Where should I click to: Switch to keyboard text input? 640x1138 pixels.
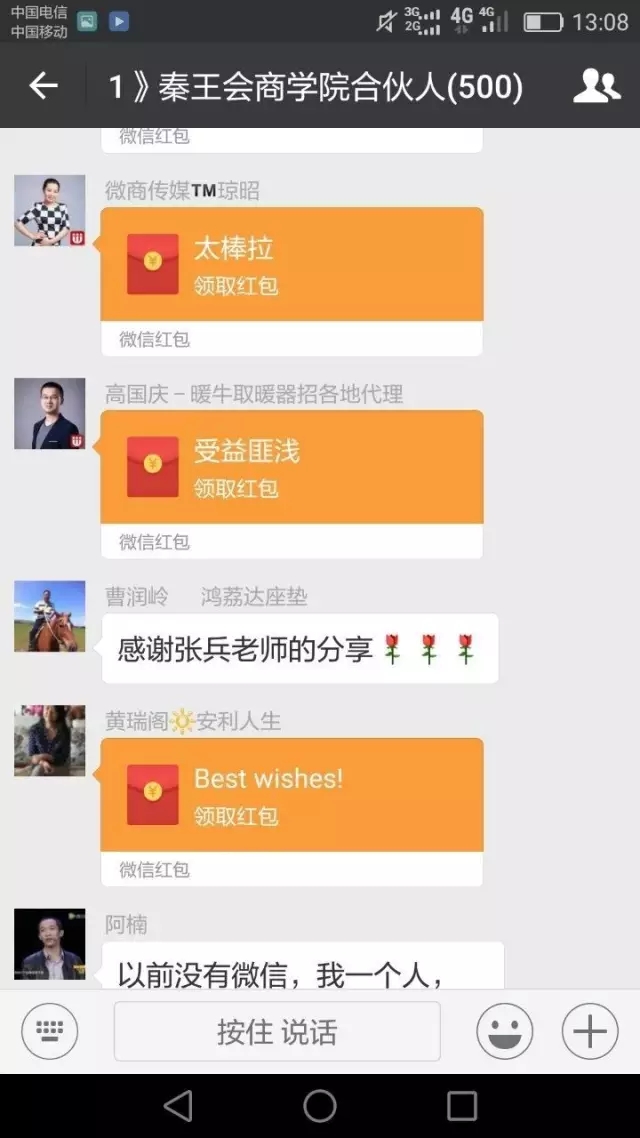coord(49,1031)
